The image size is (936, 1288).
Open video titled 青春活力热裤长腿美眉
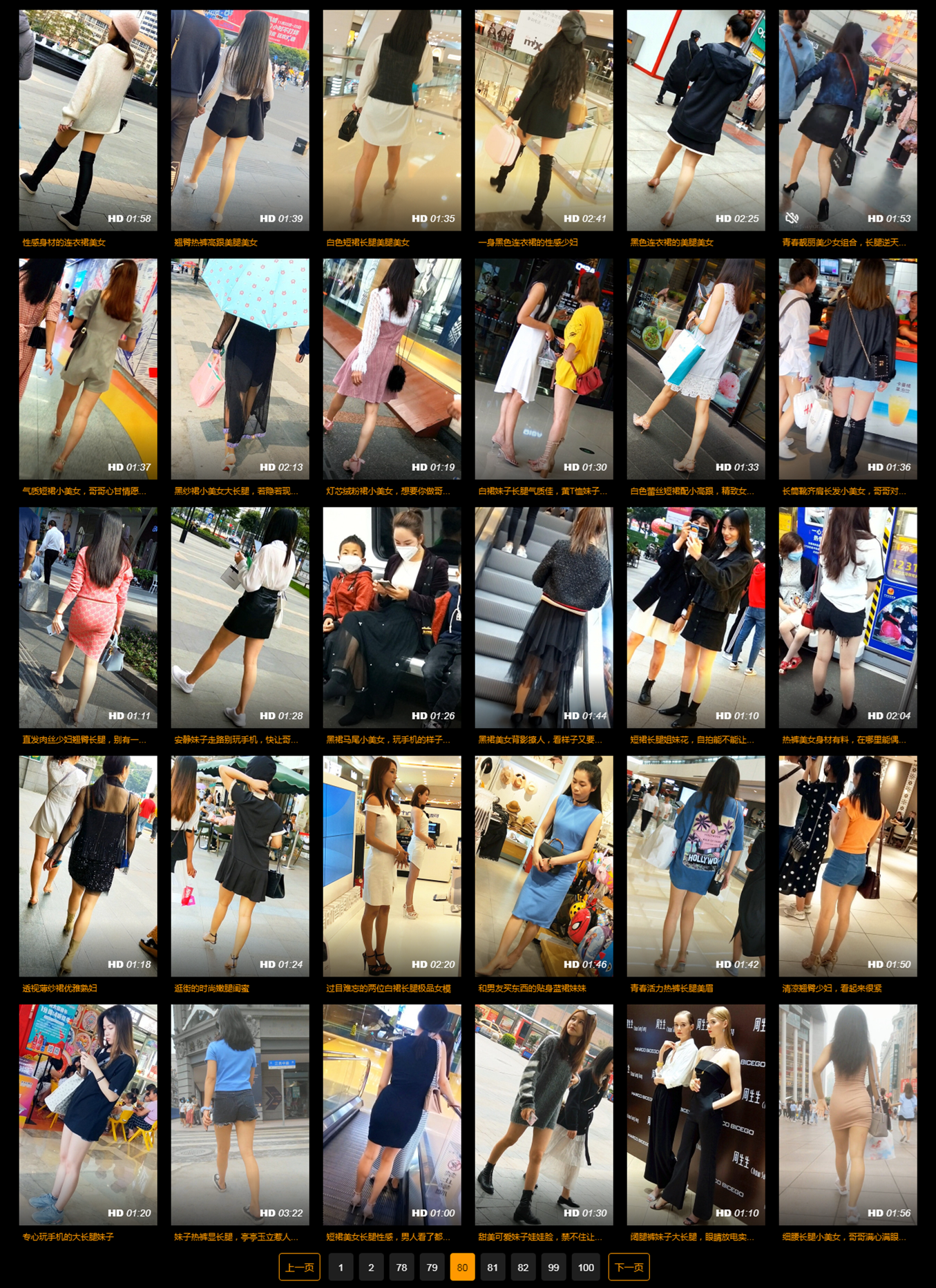[671, 988]
